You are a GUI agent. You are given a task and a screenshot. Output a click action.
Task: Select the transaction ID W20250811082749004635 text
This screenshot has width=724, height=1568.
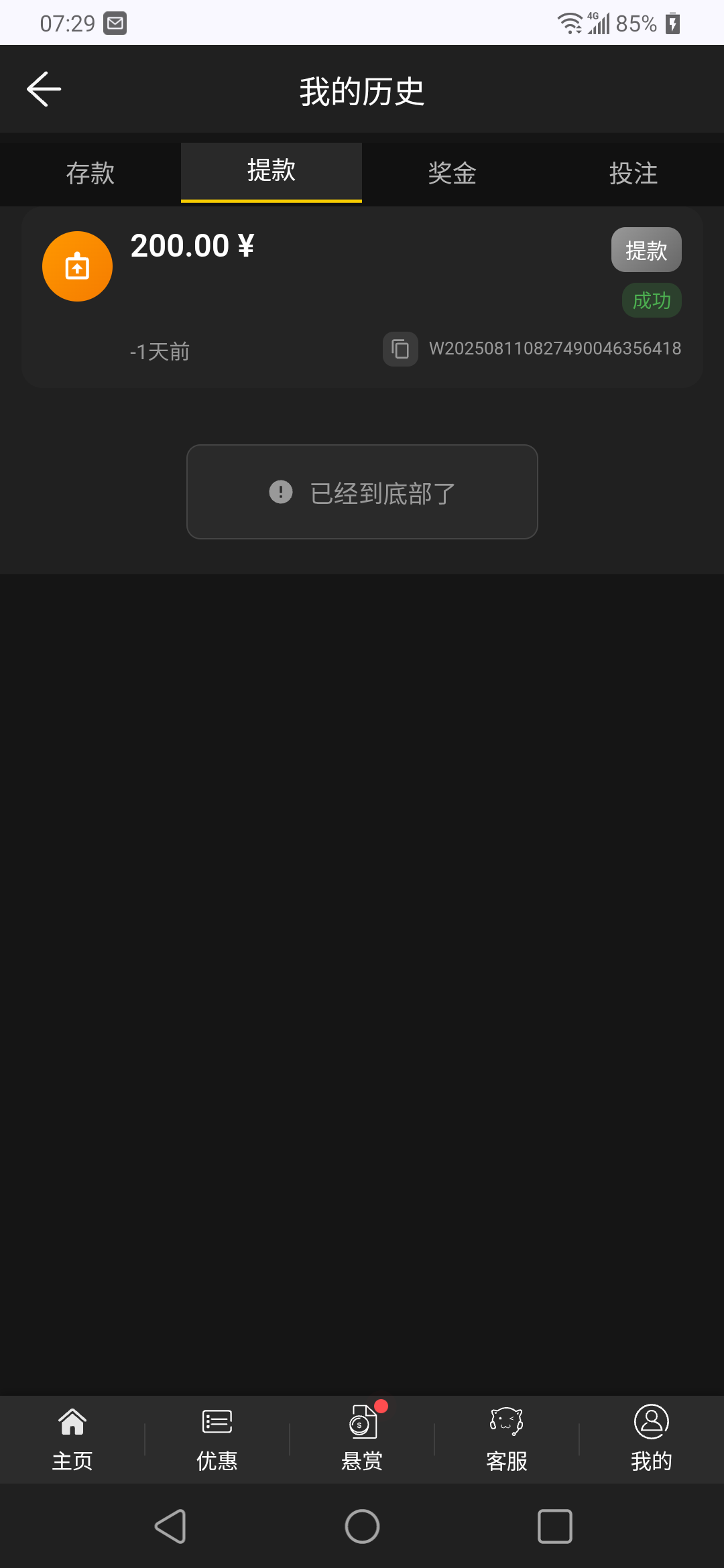point(555,349)
